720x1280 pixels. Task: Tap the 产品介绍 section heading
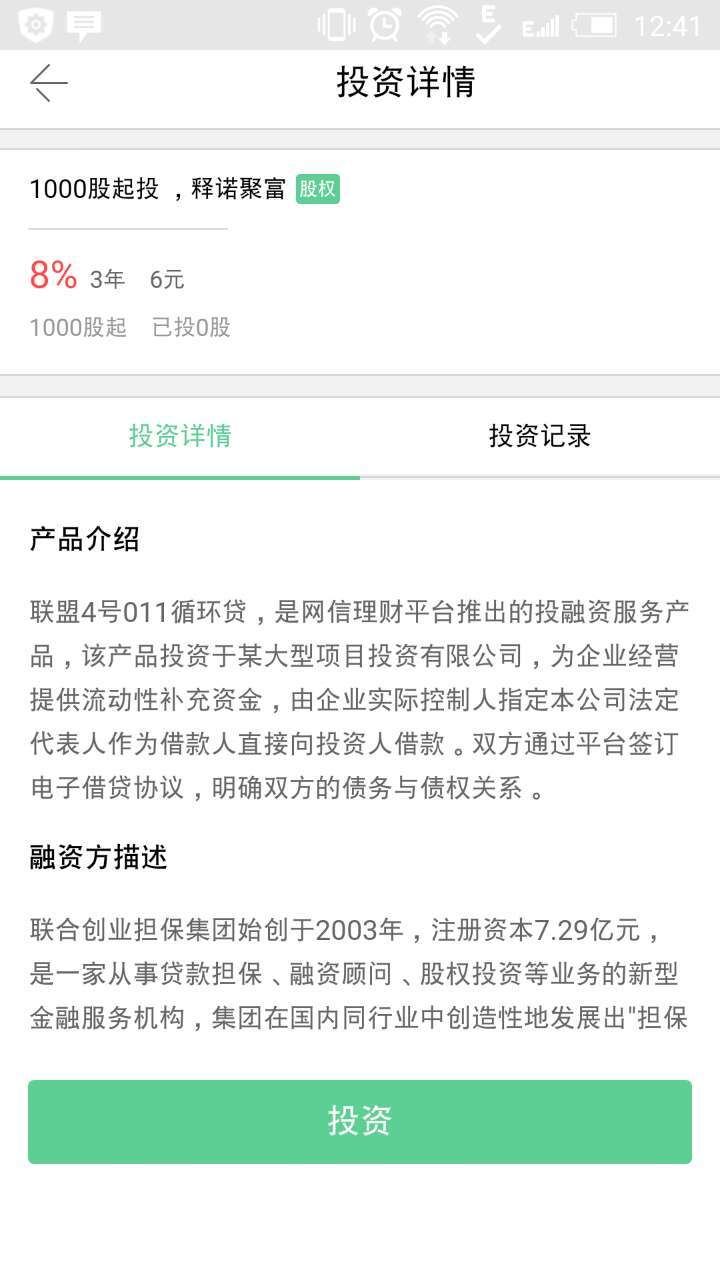pyautogui.click(x=85, y=539)
